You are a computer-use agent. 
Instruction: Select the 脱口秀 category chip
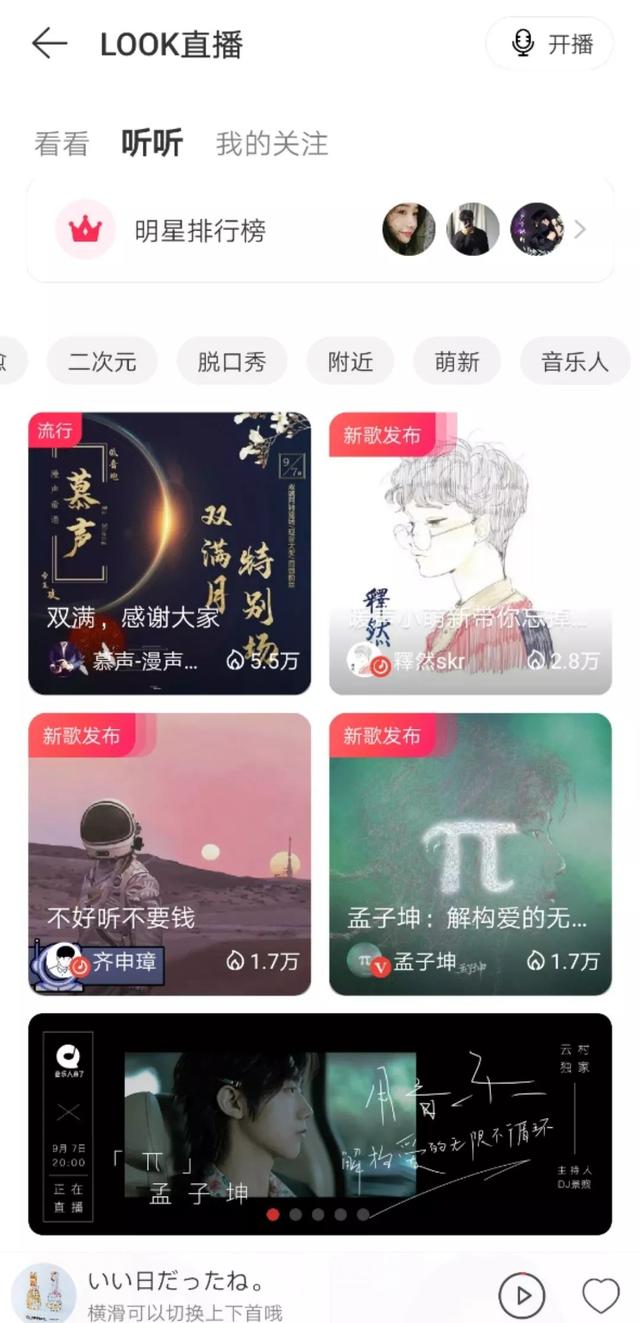pyautogui.click(x=232, y=362)
